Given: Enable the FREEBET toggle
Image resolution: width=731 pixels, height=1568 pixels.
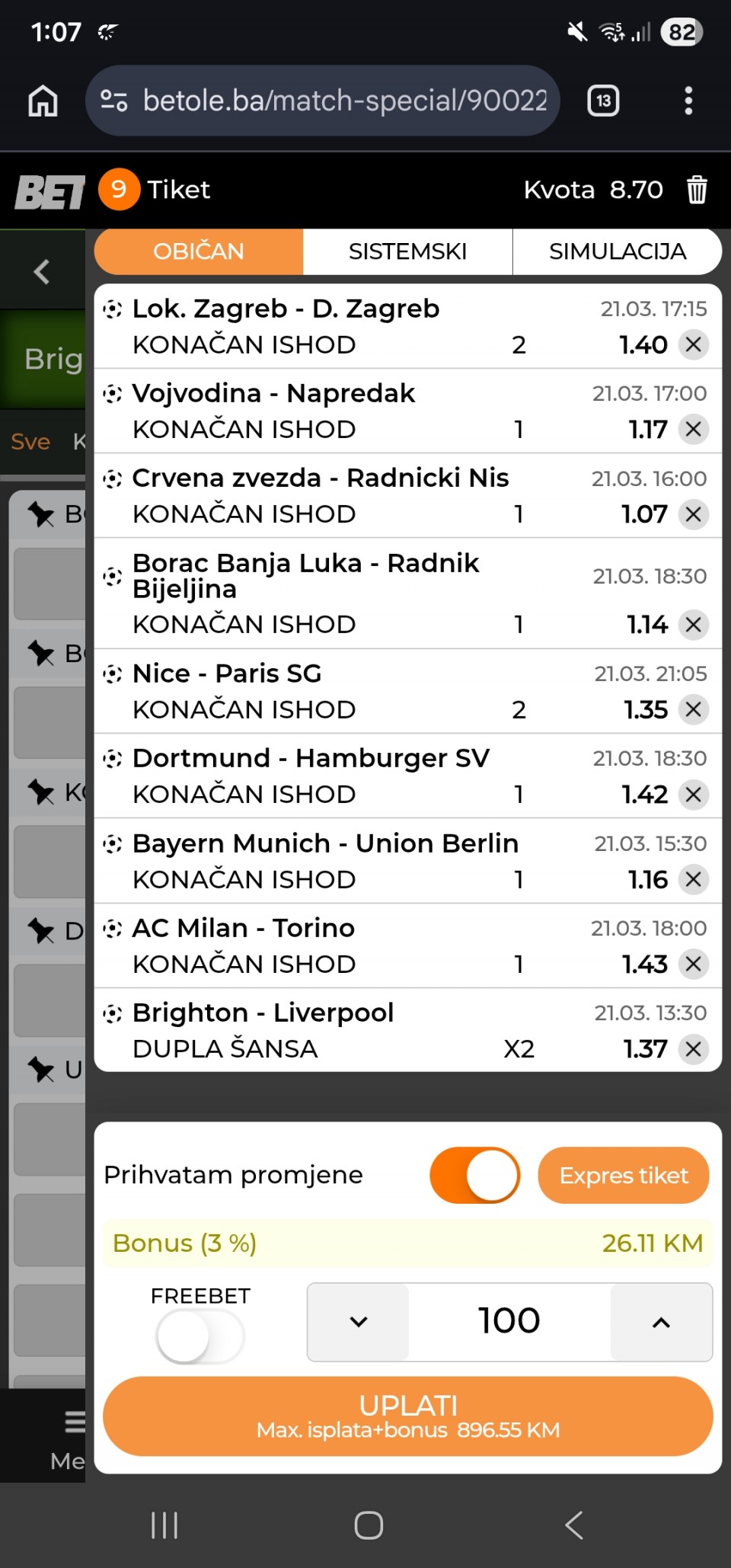Looking at the screenshot, I should (200, 1336).
